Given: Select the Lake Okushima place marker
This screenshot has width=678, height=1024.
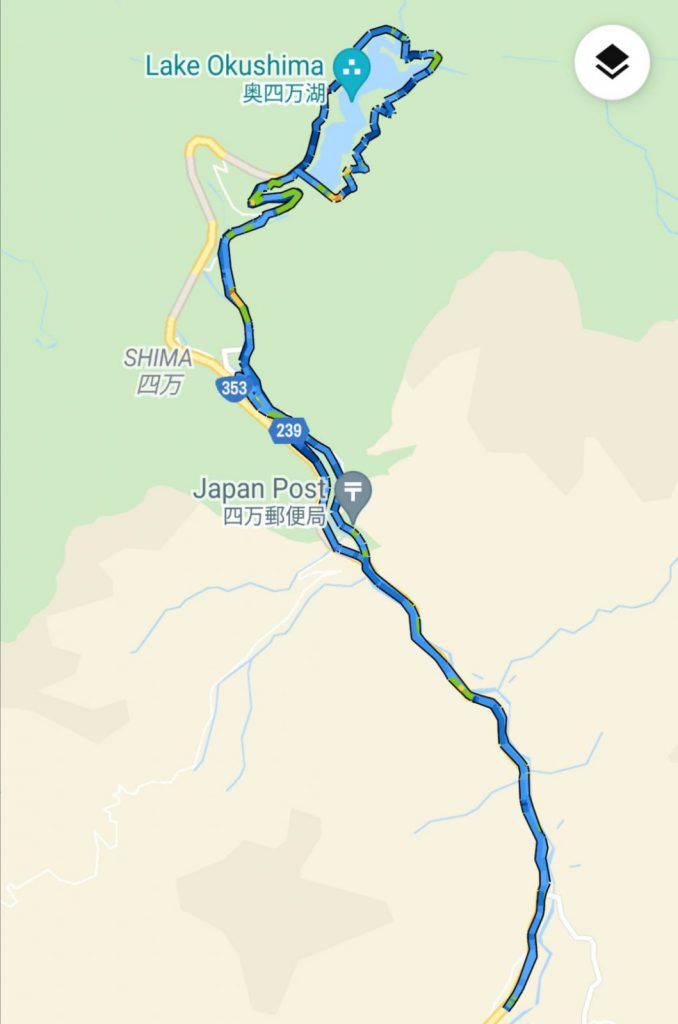Looking at the screenshot, I should (x=352, y=69).
